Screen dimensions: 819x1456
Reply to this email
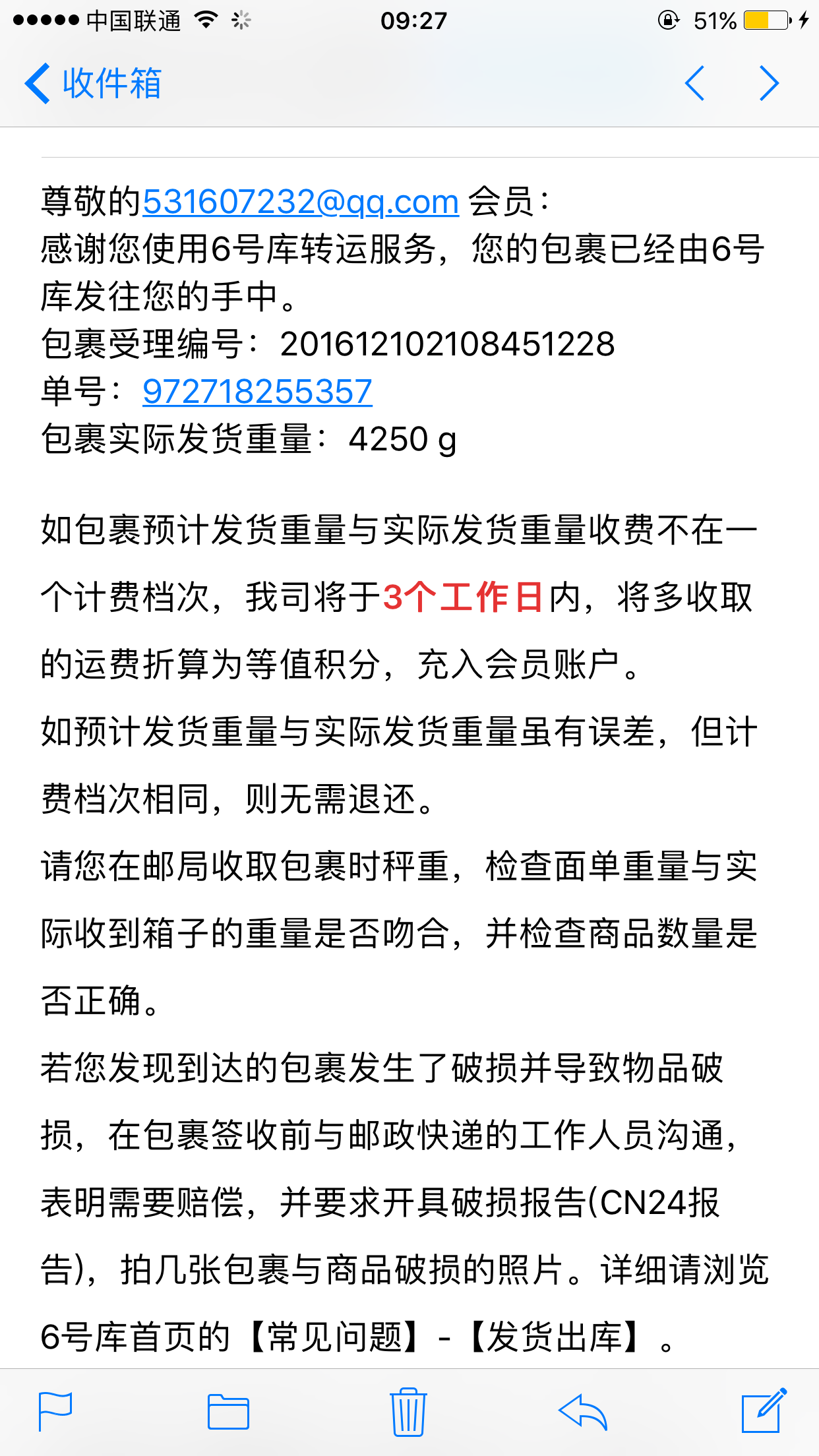pos(582,1412)
